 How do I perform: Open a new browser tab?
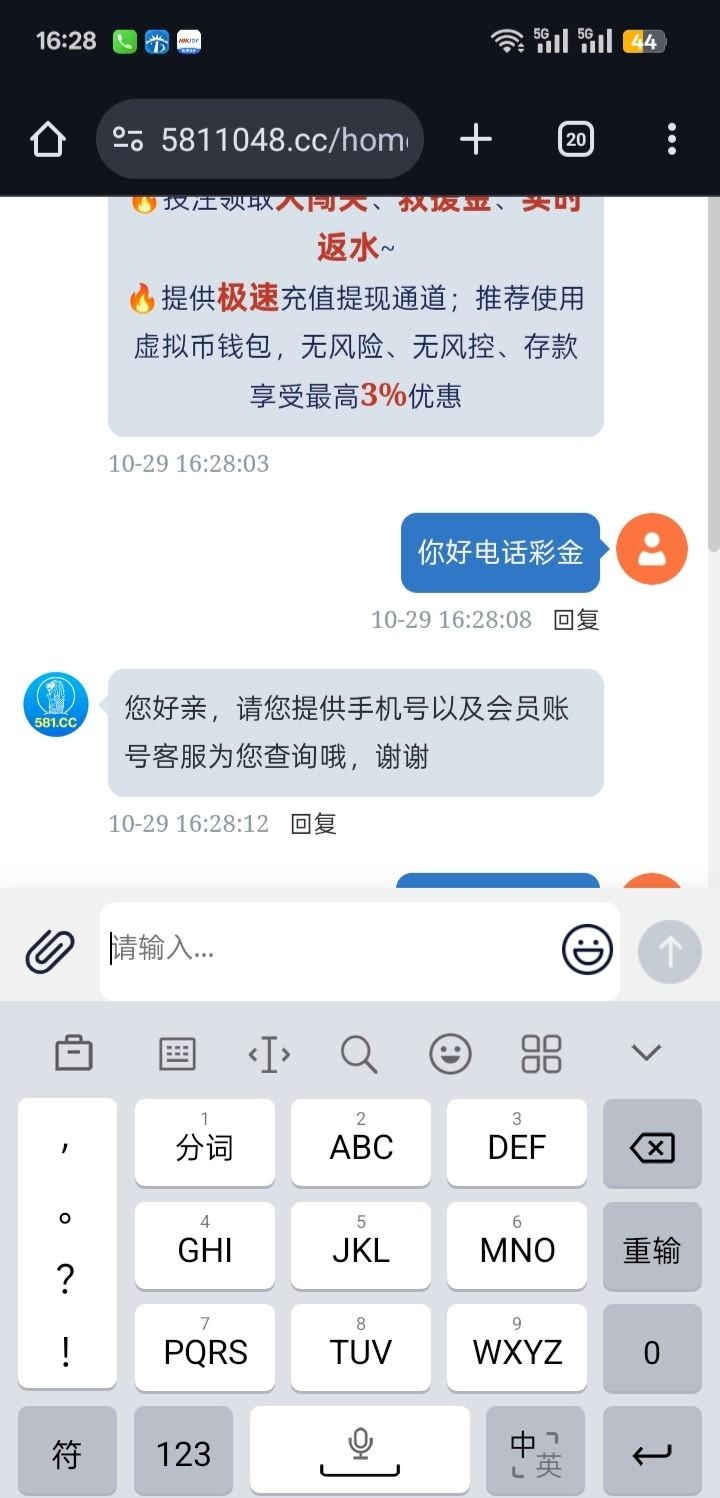(476, 139)
